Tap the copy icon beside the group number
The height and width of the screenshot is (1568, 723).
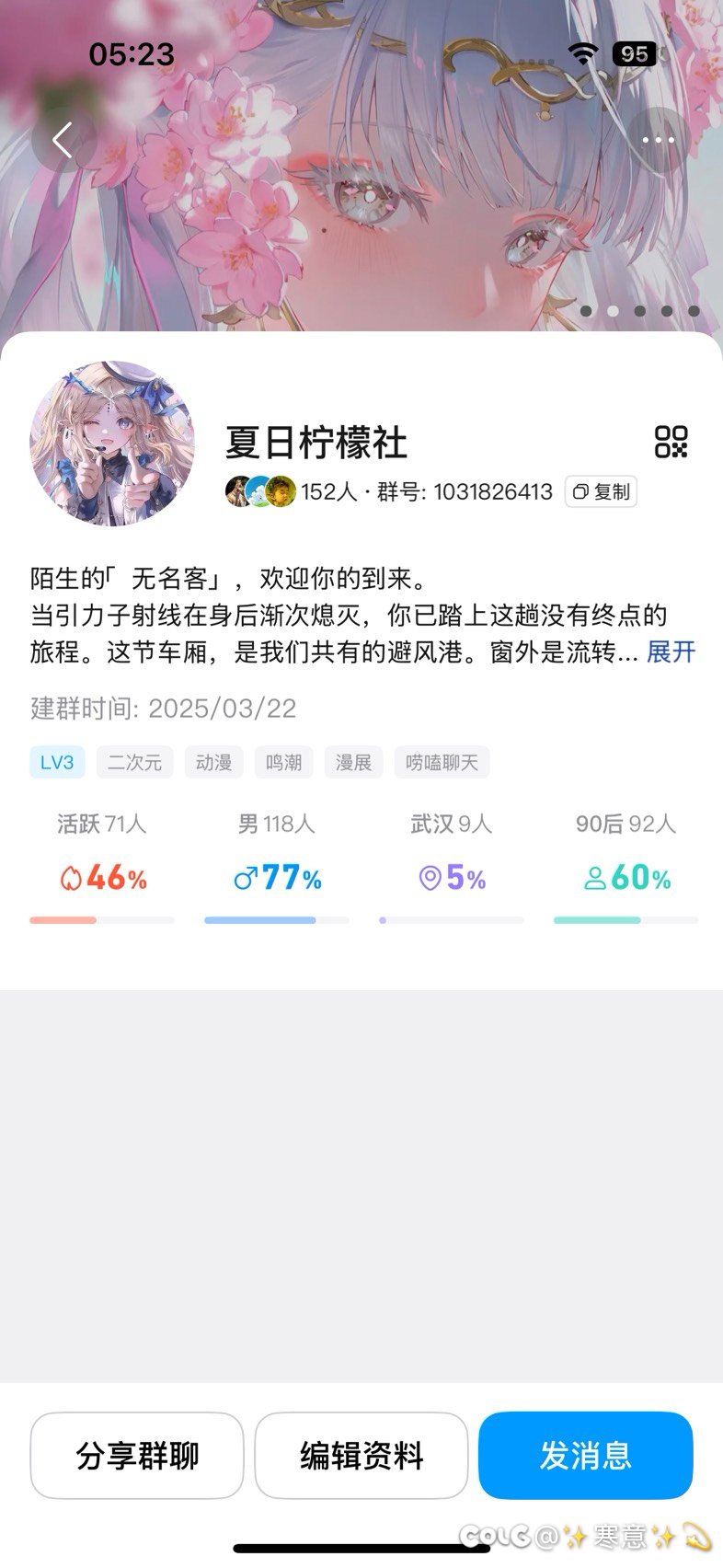[600, 491]
